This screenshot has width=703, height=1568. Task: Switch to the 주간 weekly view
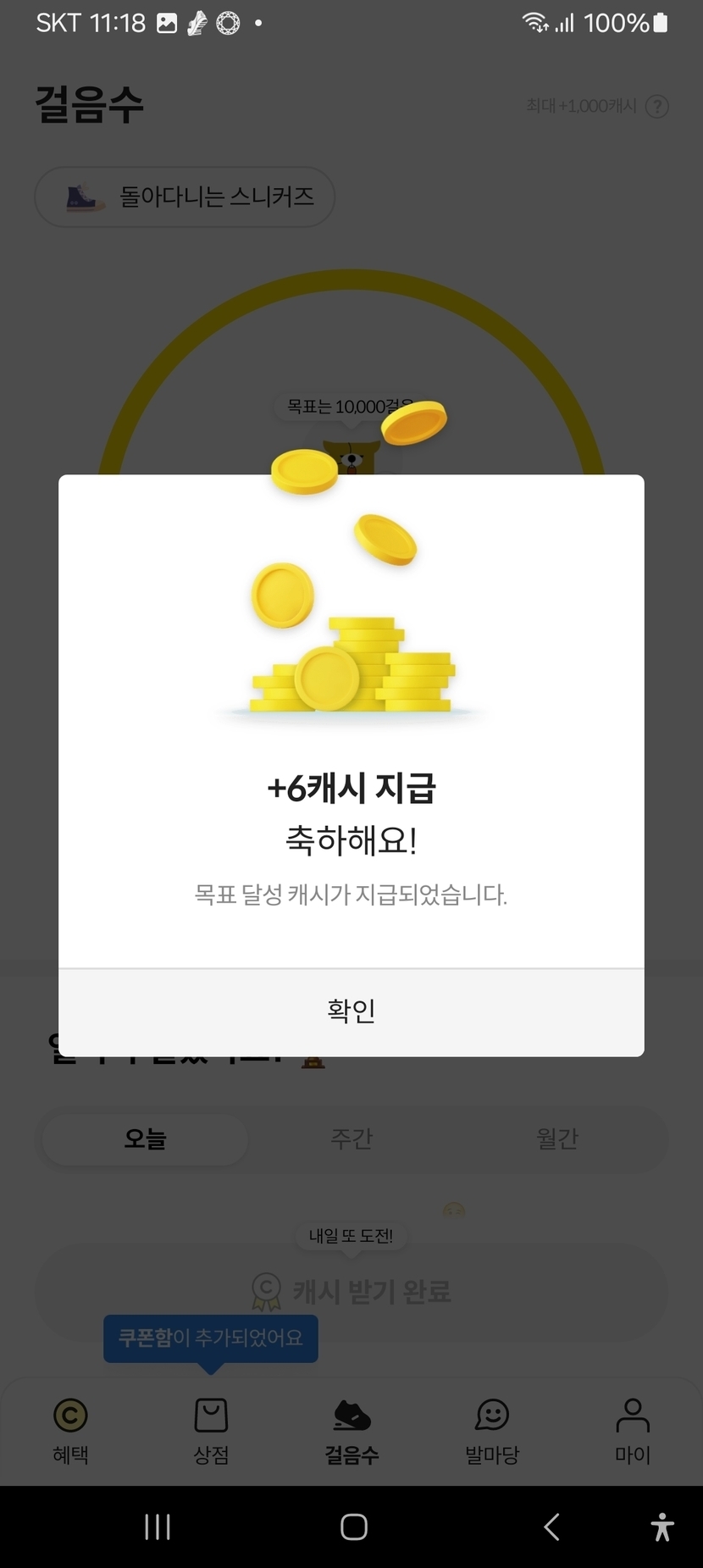[x=351, y=1139]
